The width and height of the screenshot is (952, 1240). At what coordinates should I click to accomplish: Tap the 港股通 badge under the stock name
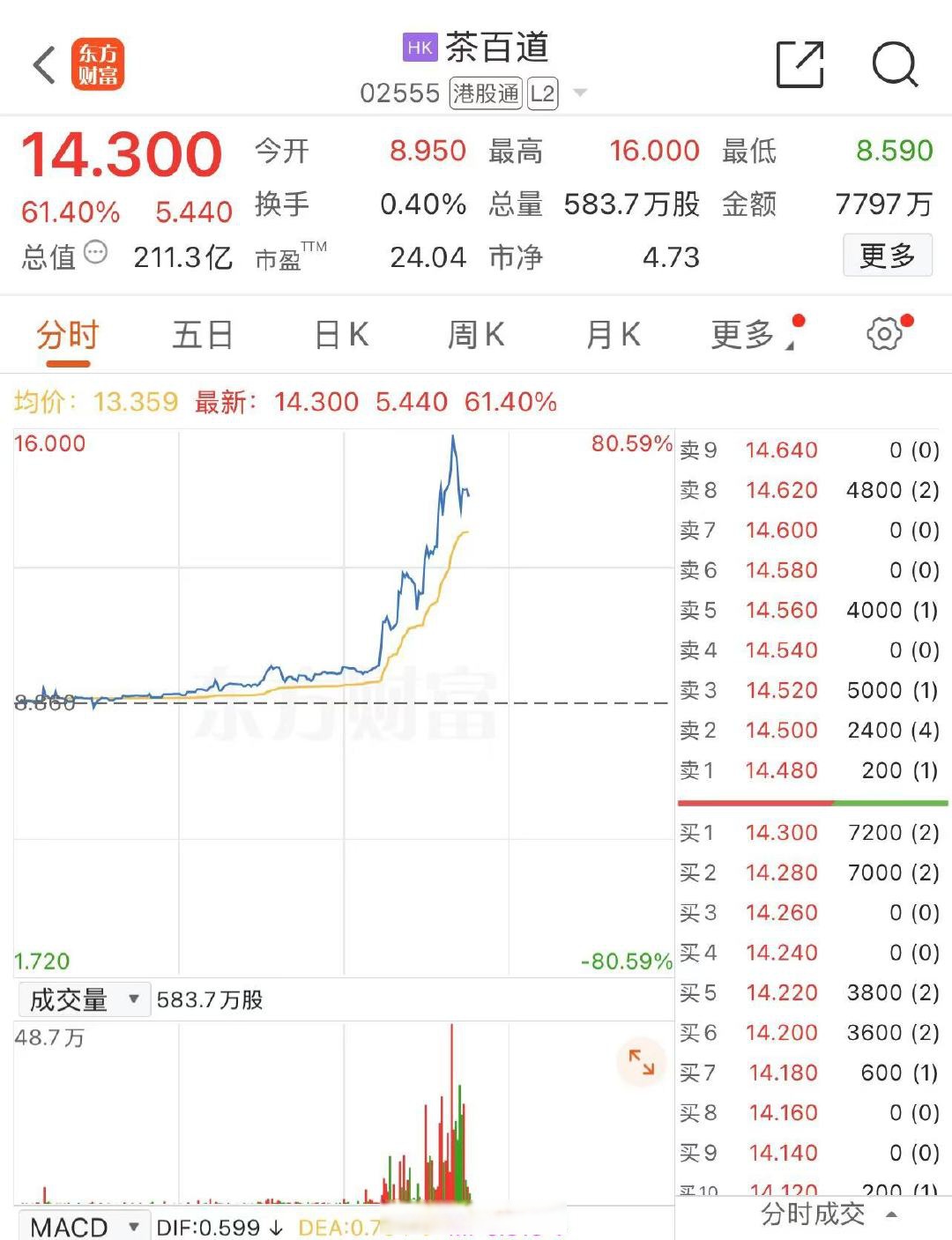(487, 93)
